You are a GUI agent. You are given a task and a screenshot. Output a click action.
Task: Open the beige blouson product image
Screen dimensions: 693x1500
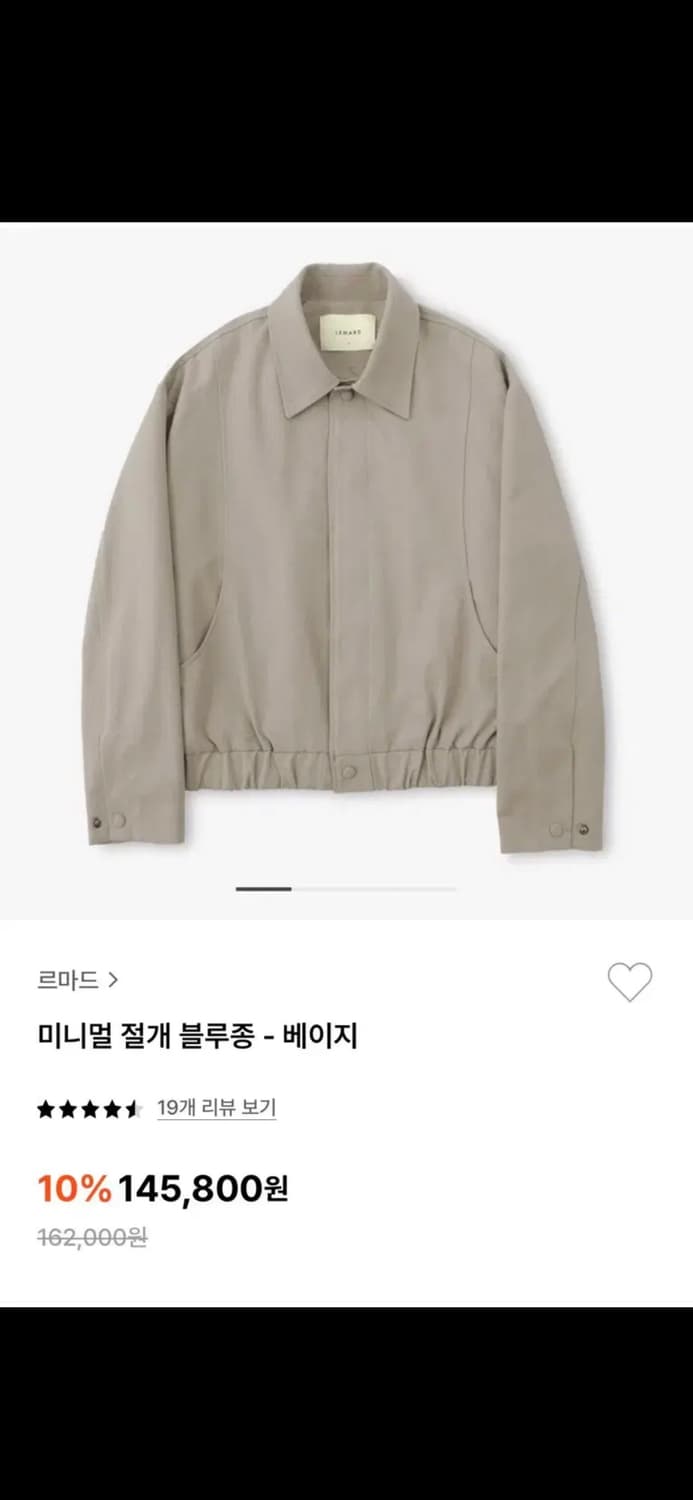click(x=346, y=560)
